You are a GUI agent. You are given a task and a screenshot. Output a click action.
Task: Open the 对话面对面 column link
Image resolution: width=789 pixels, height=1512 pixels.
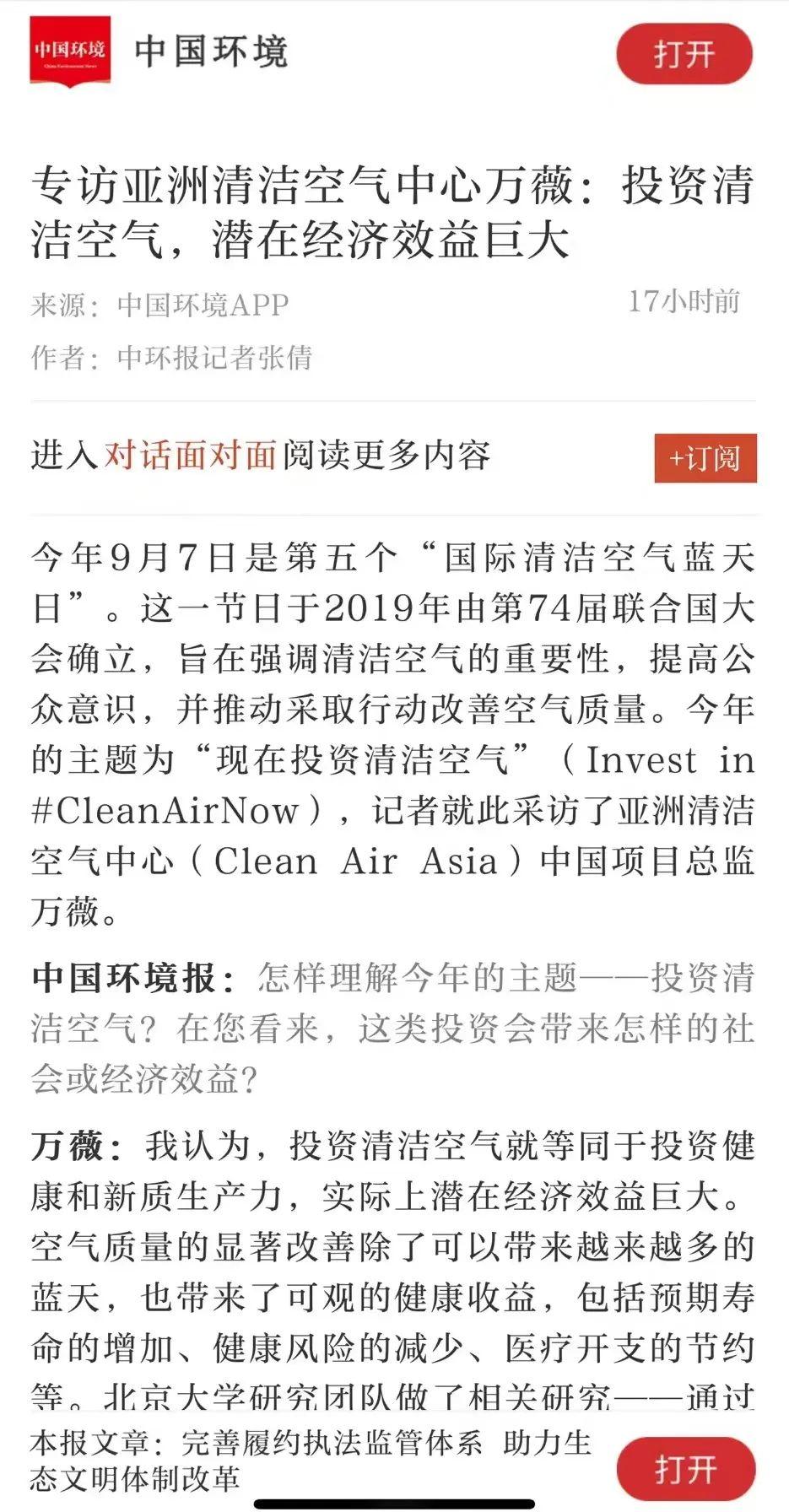point(191,456)
